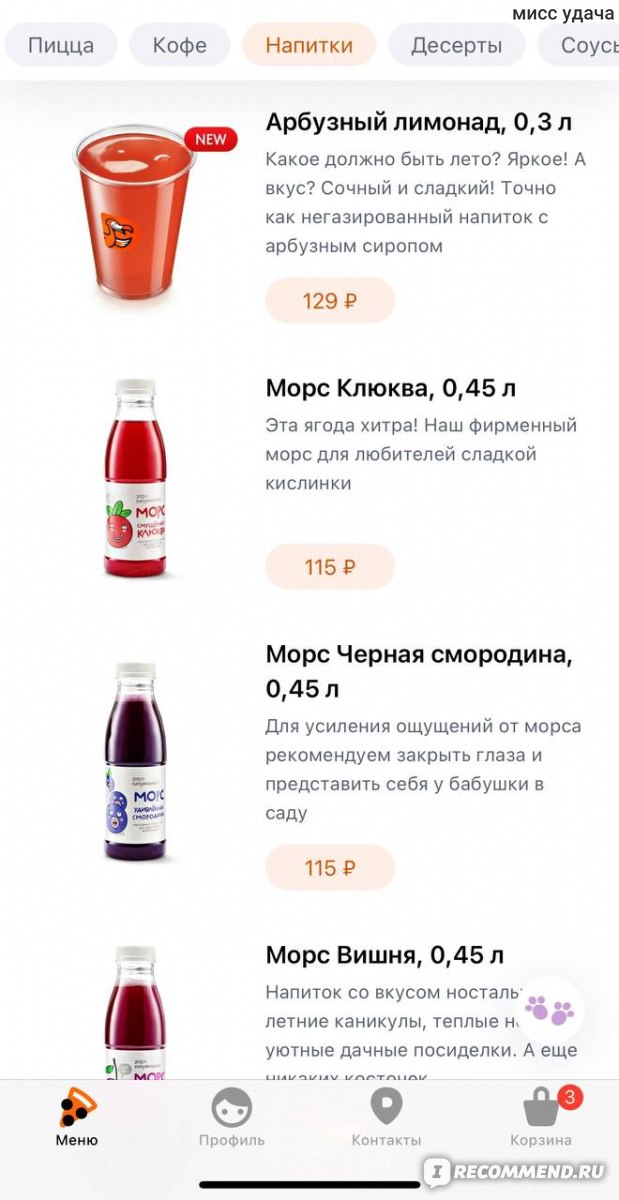Open the Морс Черная смородина bottle picture

click(136, 762)
